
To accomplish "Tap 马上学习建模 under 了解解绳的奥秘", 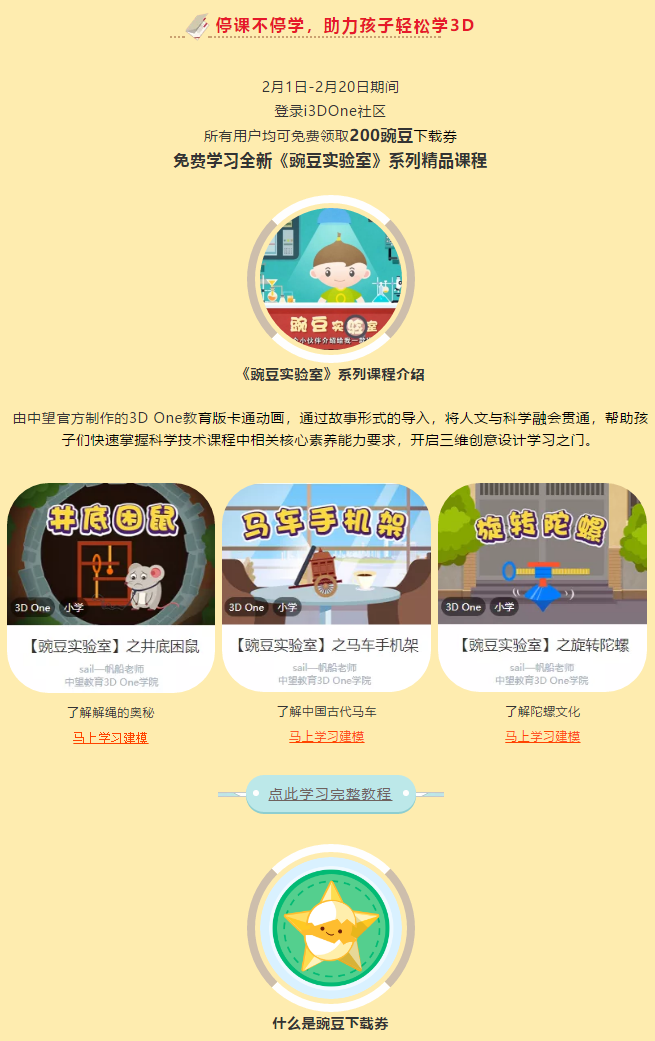I will pyautogui.click(x=110, y=738).
